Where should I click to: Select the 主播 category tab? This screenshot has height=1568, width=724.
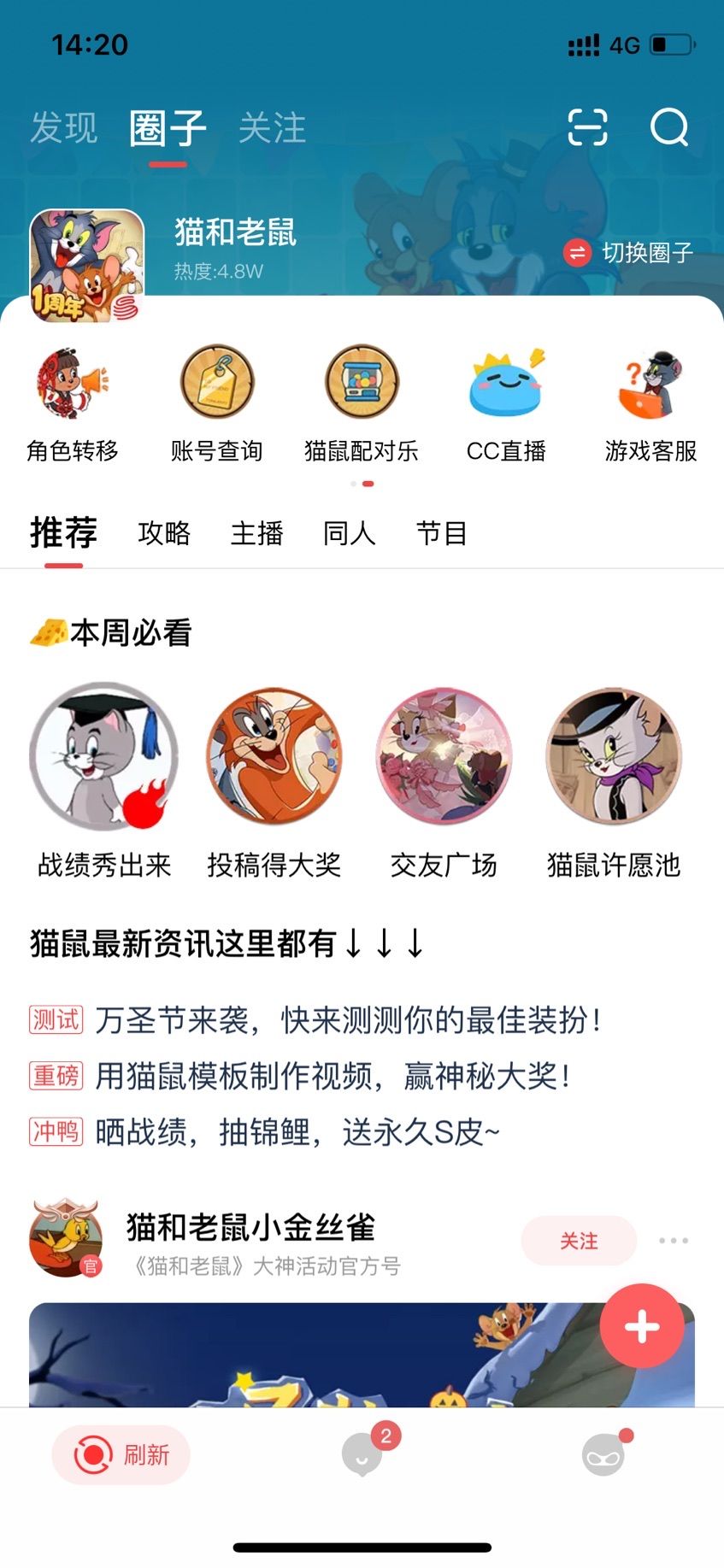pos(256,533)
